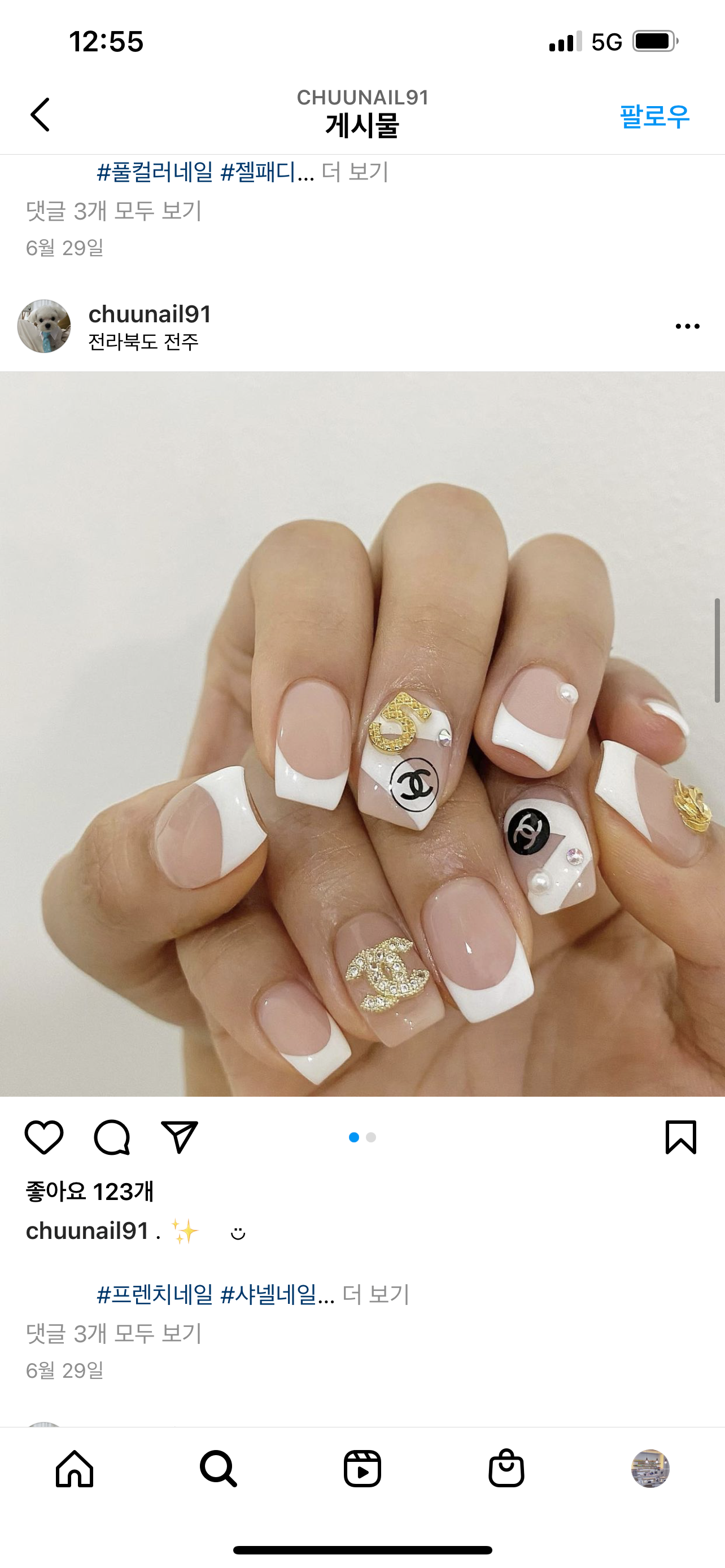Open the #프렌치네일 hashtag

pos(155,1294)
